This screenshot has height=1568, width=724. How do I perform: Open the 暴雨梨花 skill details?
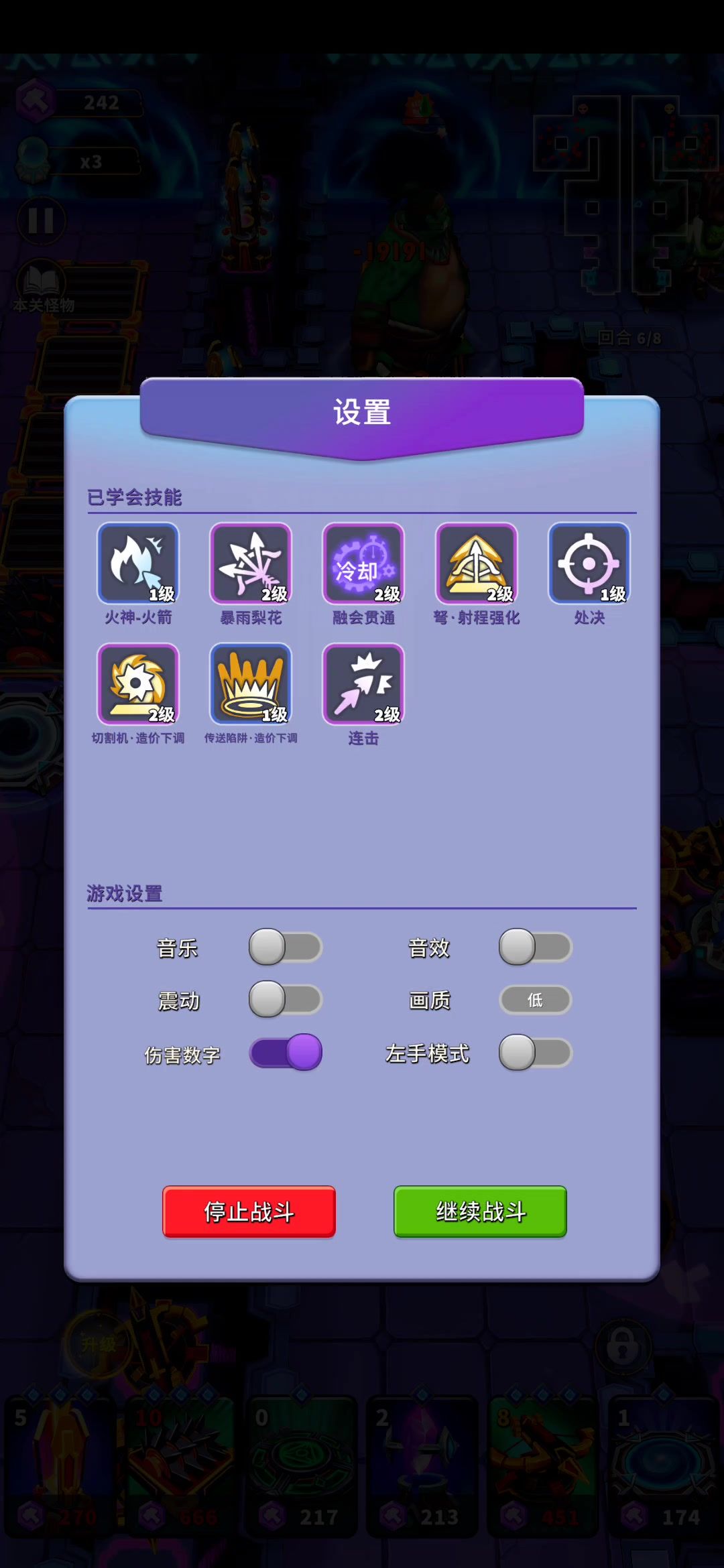(251, 564)
